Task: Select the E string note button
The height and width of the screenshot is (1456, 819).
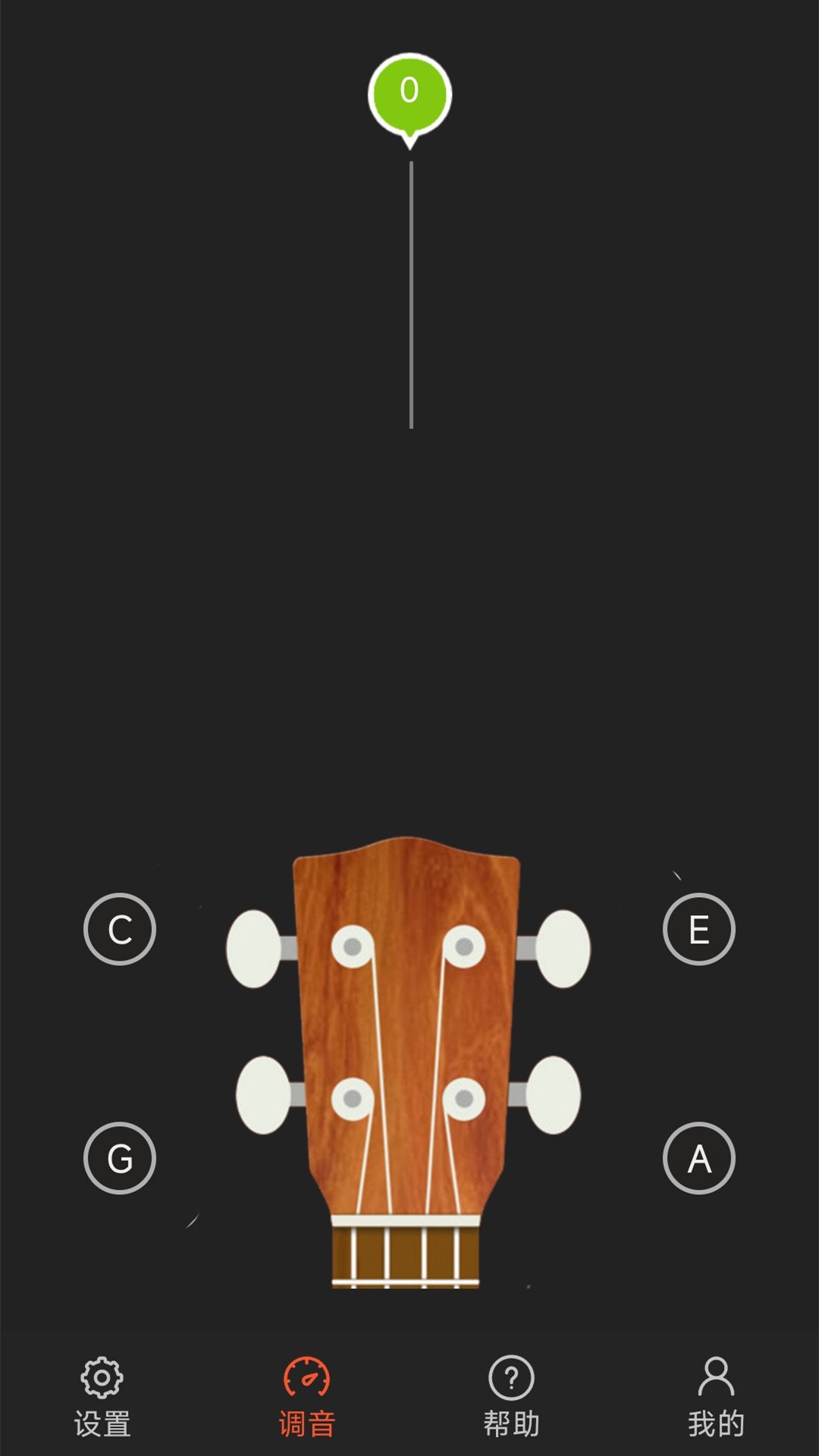Action: [x=698, y=929]
